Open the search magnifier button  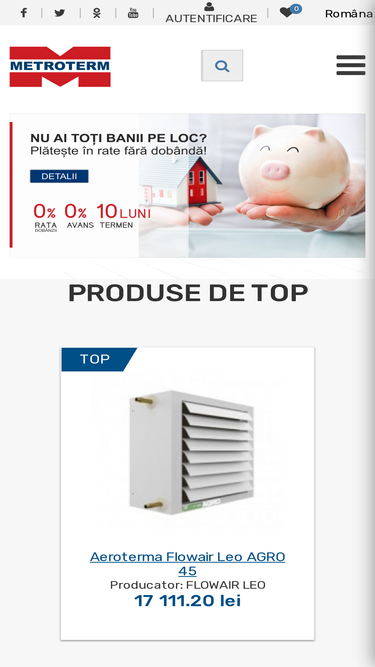(222, 66)
